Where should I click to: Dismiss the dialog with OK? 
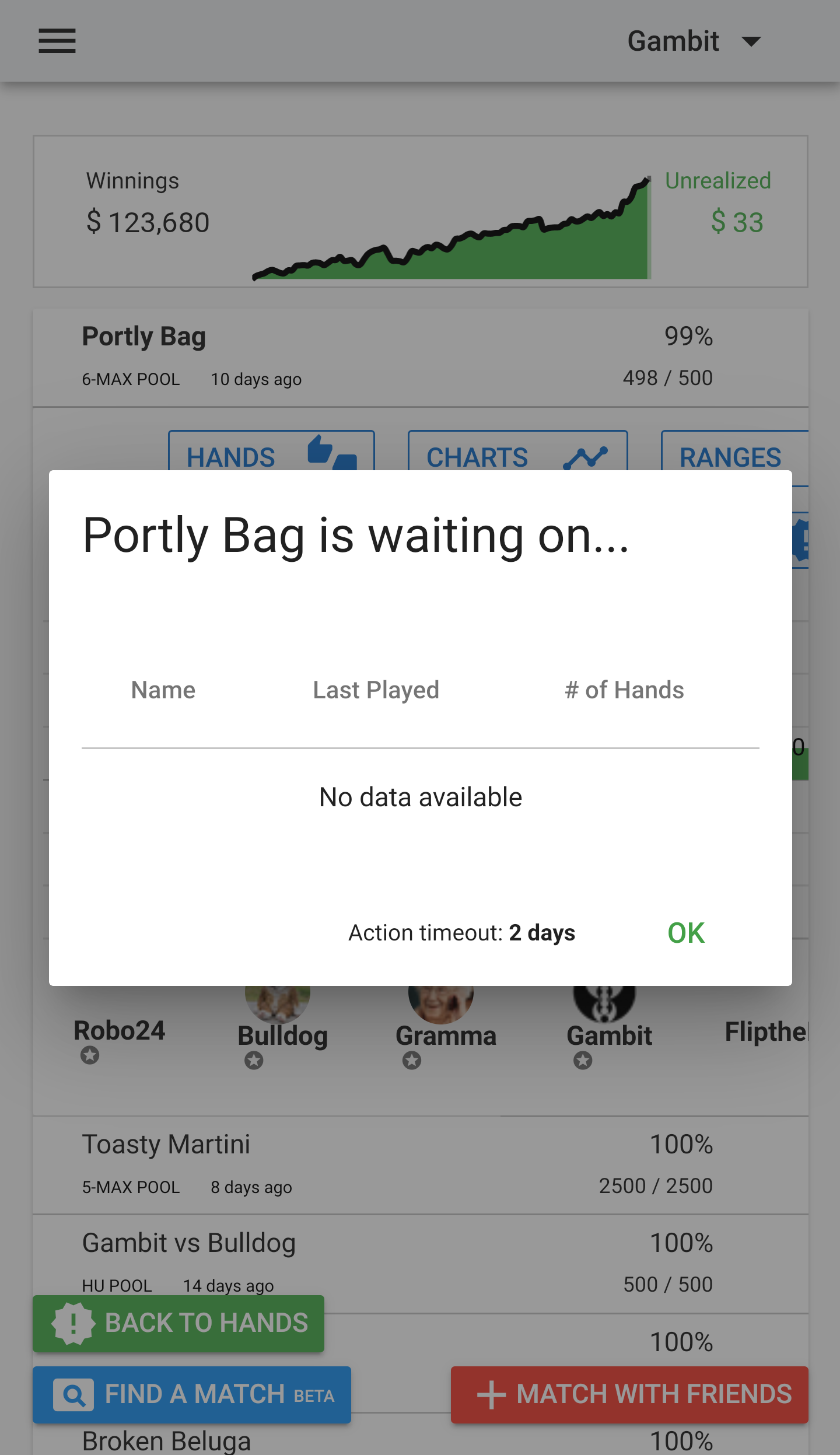click(686, 933)
